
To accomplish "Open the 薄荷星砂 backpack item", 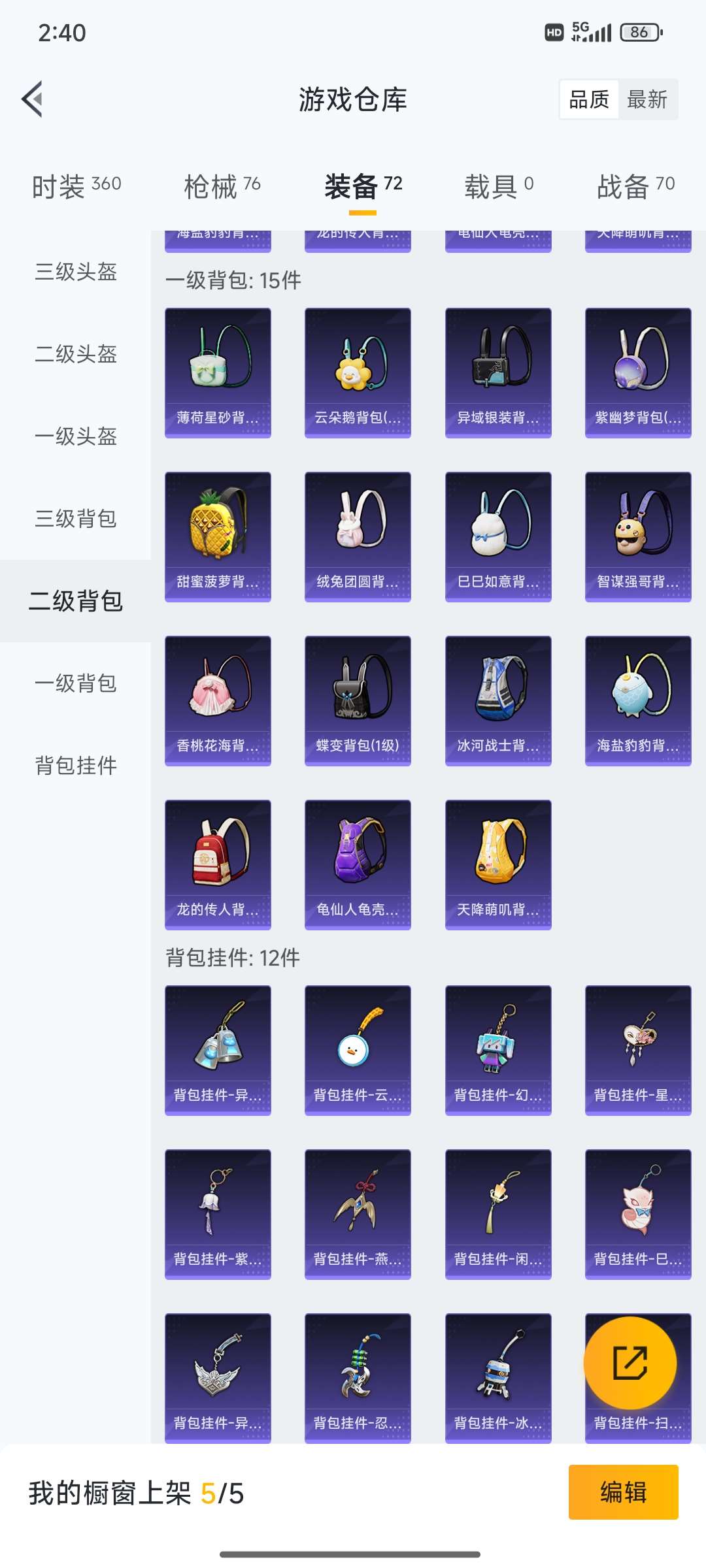I will pos(218,372).
